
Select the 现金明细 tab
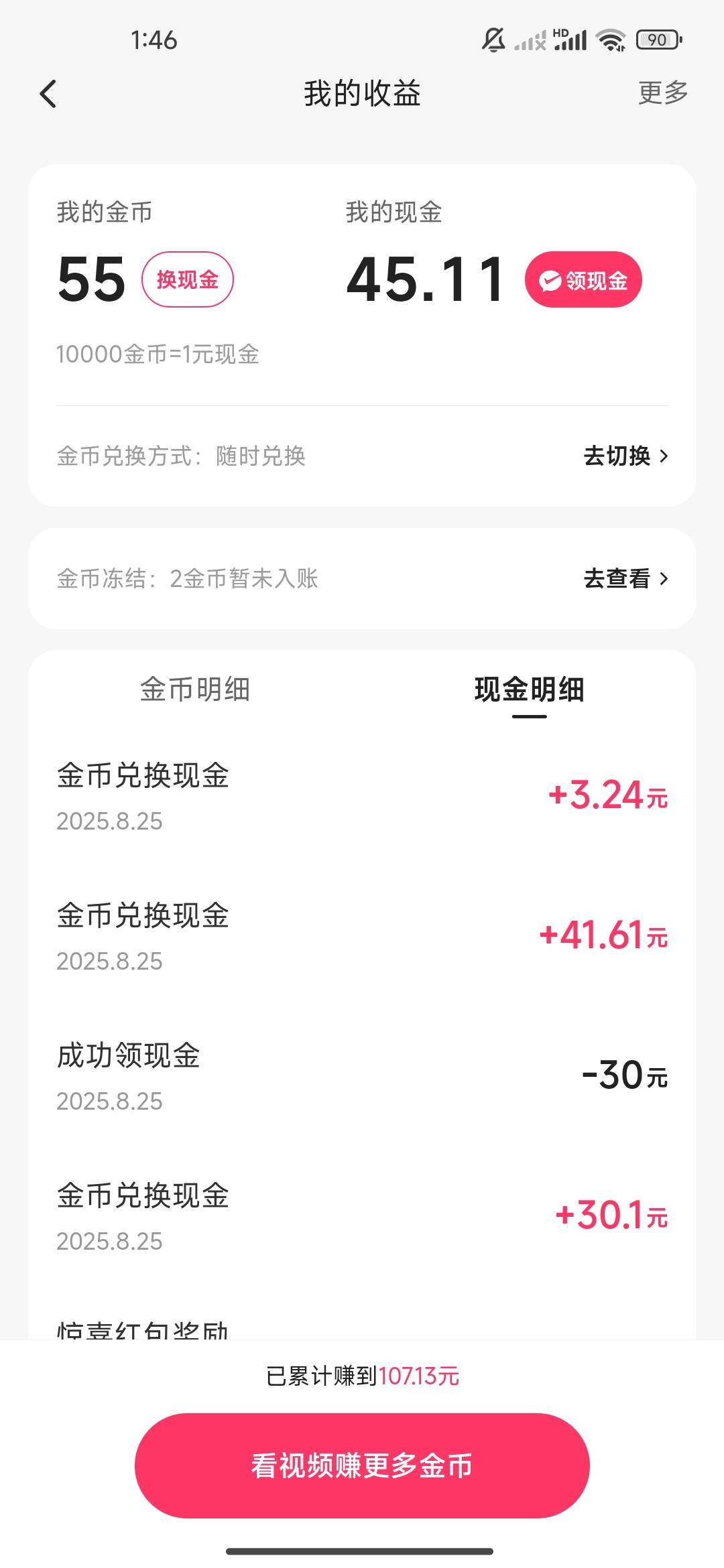529,690
